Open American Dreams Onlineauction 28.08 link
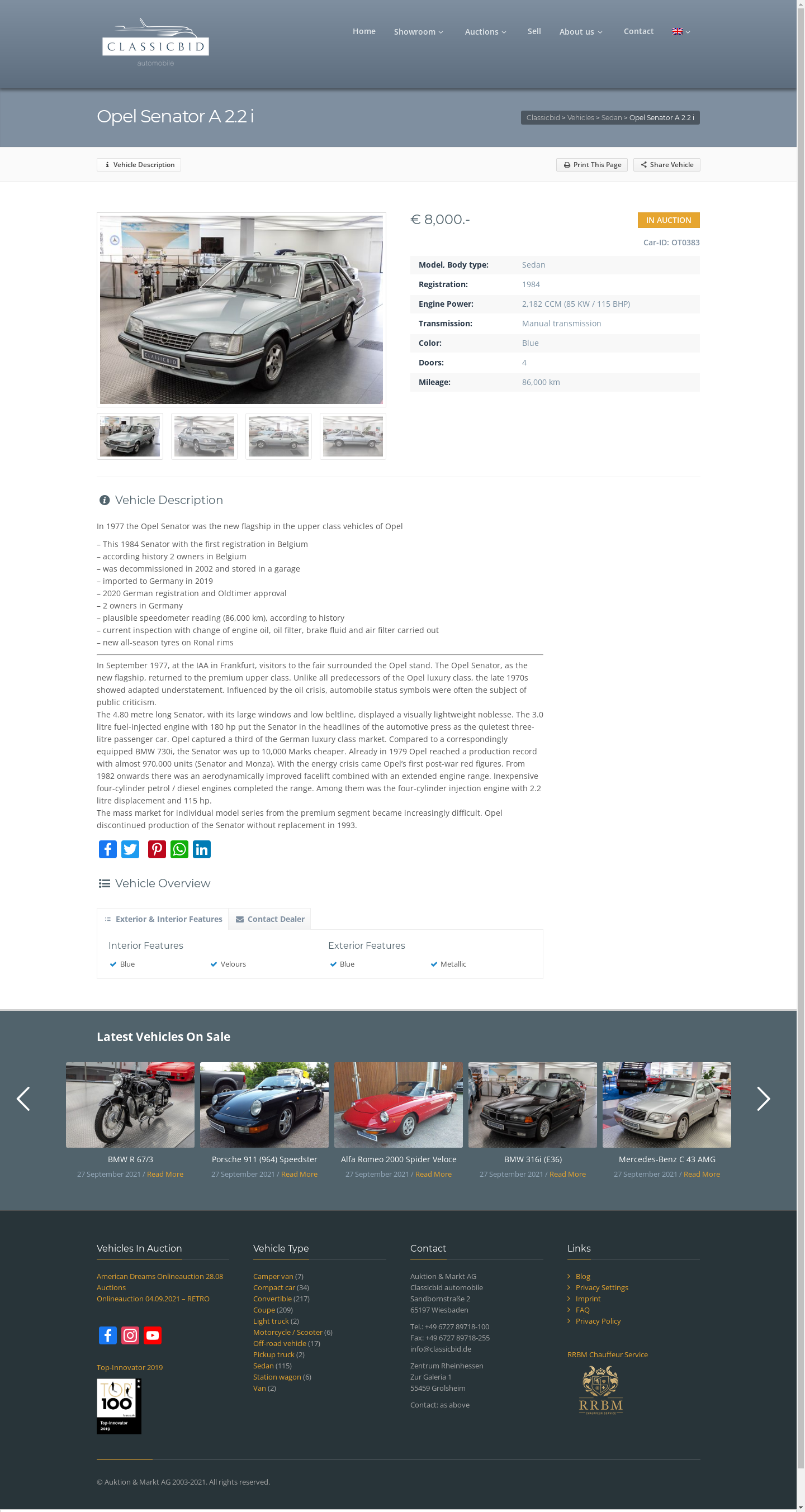Viewport: 805px width, 1512px height. (160, 1277)
